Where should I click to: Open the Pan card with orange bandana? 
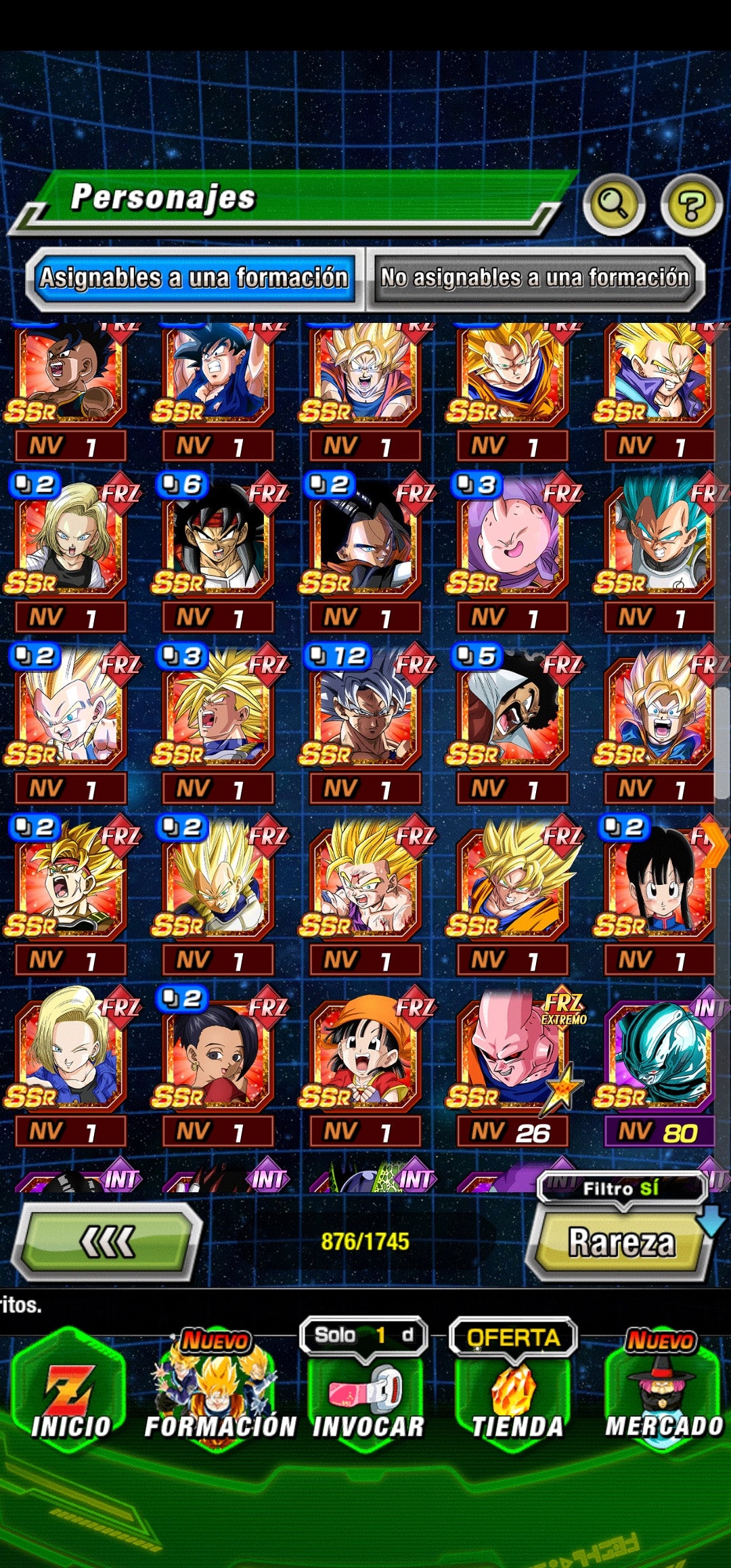364,1056
